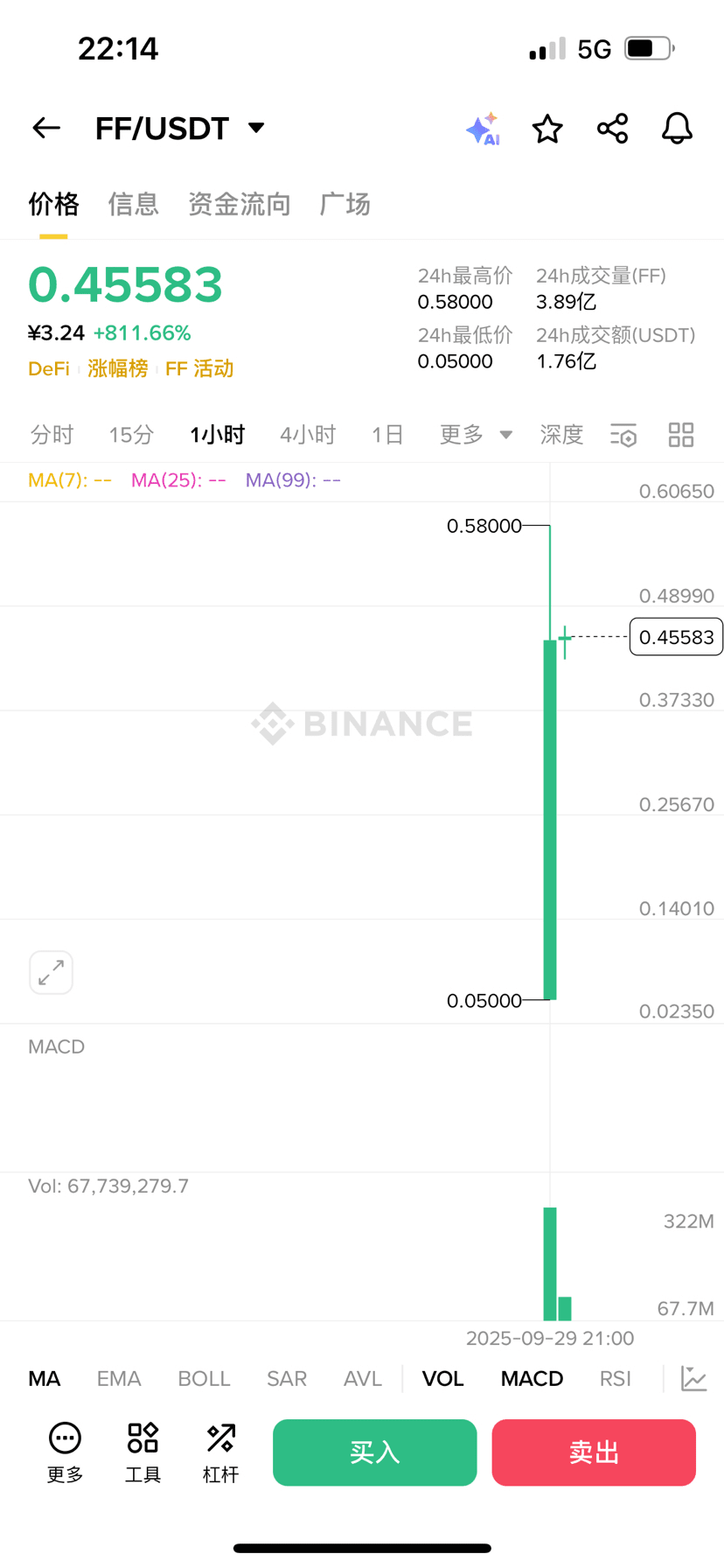Open the 深度 depth chart
The image size is (724, 1568).
point(561,435)
